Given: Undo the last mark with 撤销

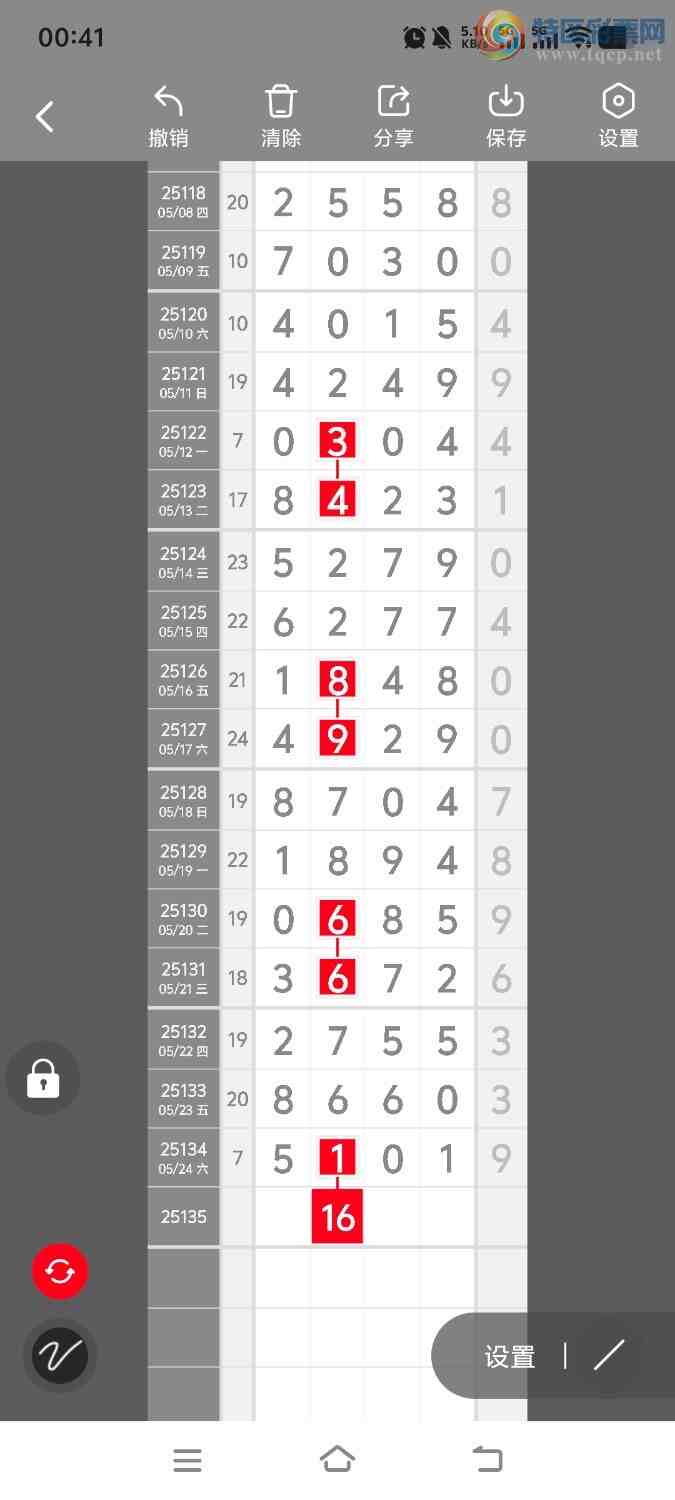Looking at the screenshot, I should click(x=168, y=117).
